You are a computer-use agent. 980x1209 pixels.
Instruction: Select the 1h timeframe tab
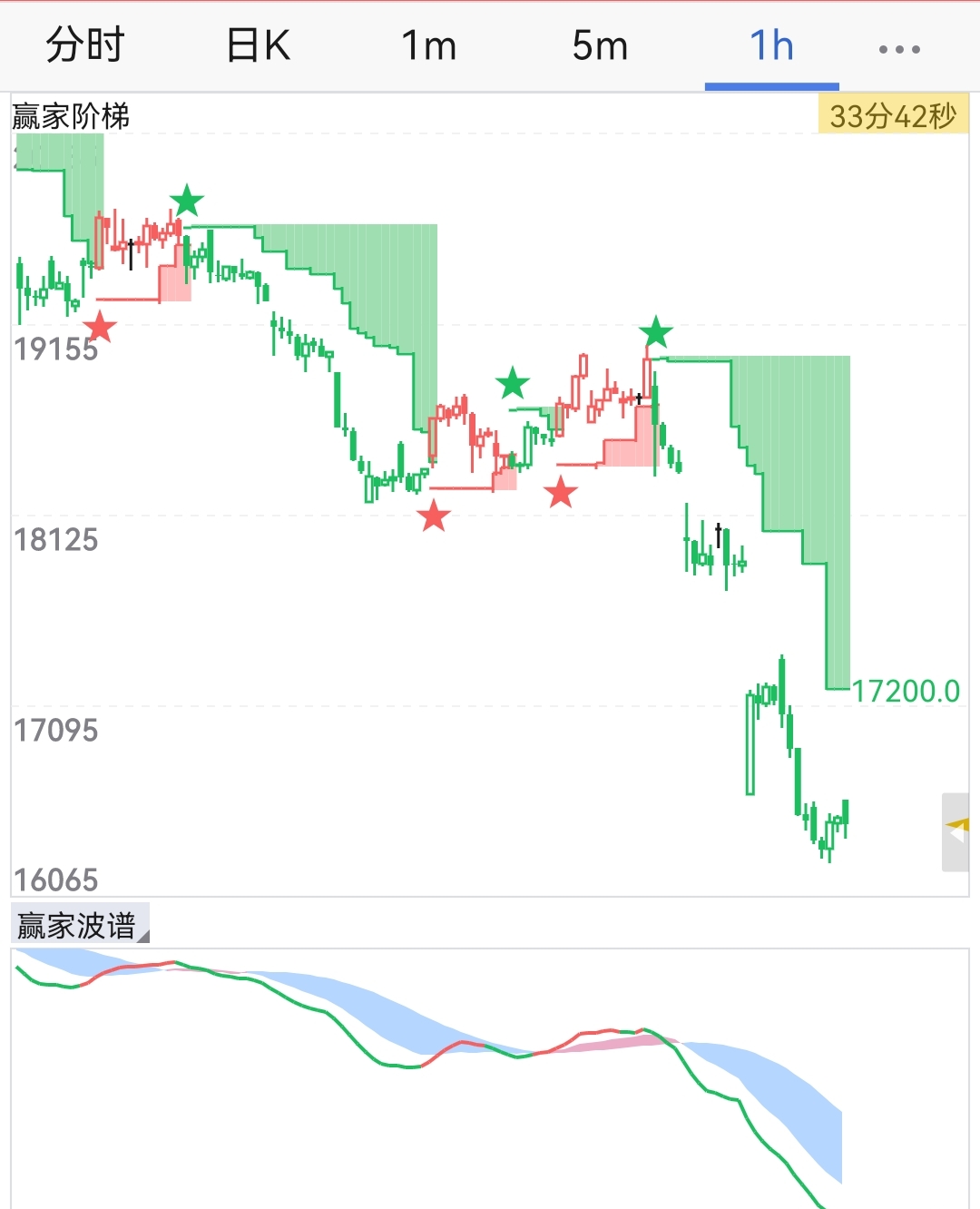(771, 45)
